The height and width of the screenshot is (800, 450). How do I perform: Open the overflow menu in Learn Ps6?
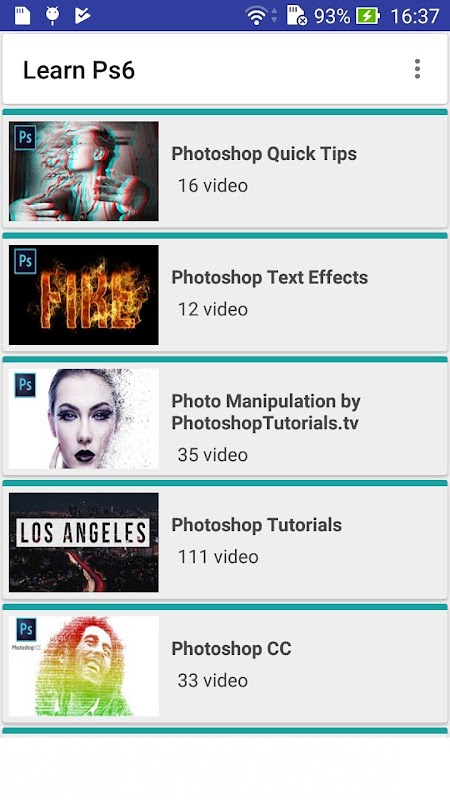click(417, 69)
